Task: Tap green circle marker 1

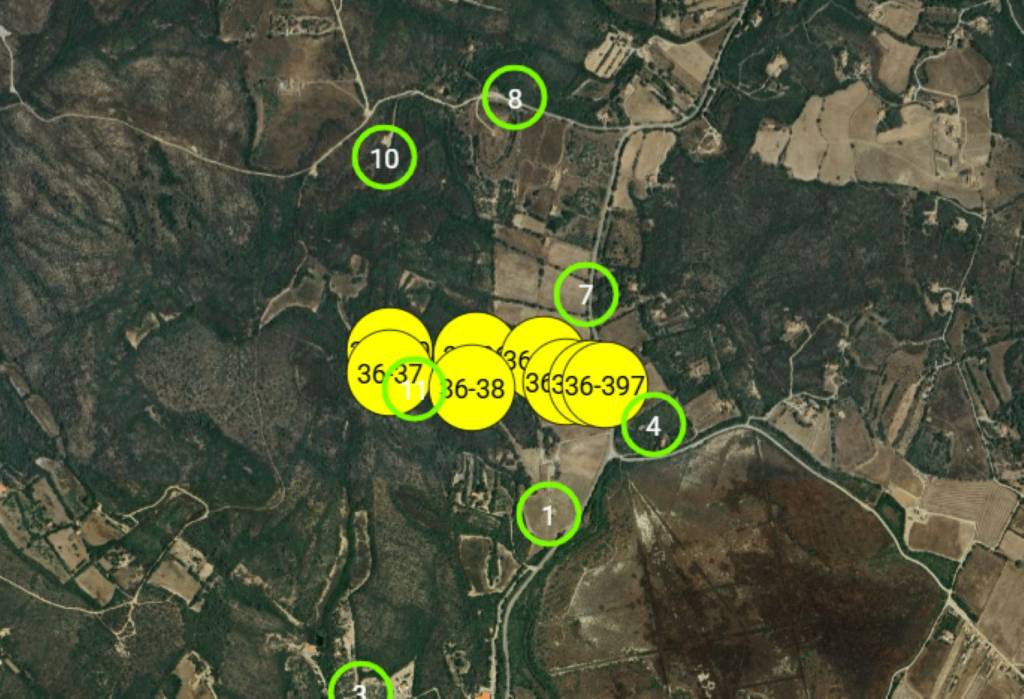Action: tap(549, 514)
